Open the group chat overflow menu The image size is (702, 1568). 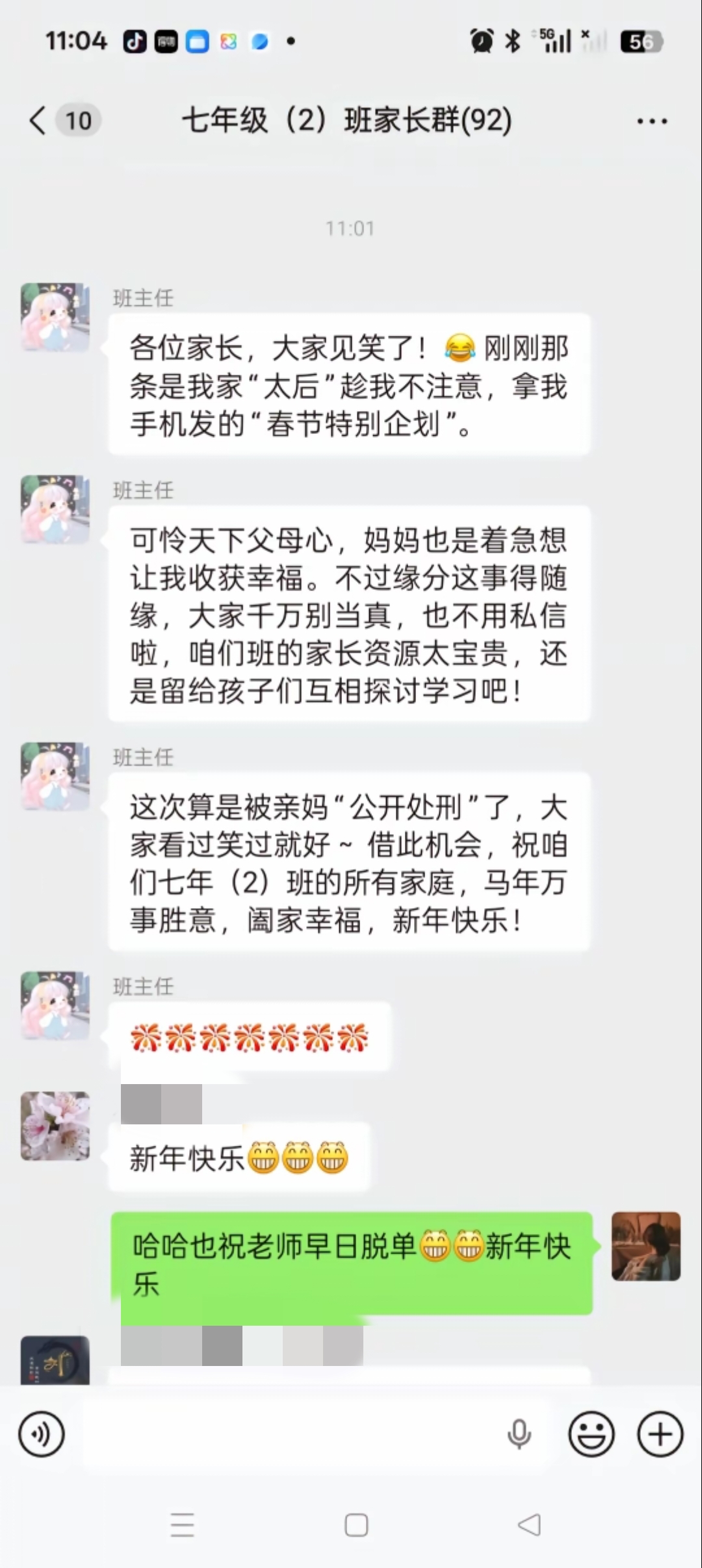(x=651, y=121)
